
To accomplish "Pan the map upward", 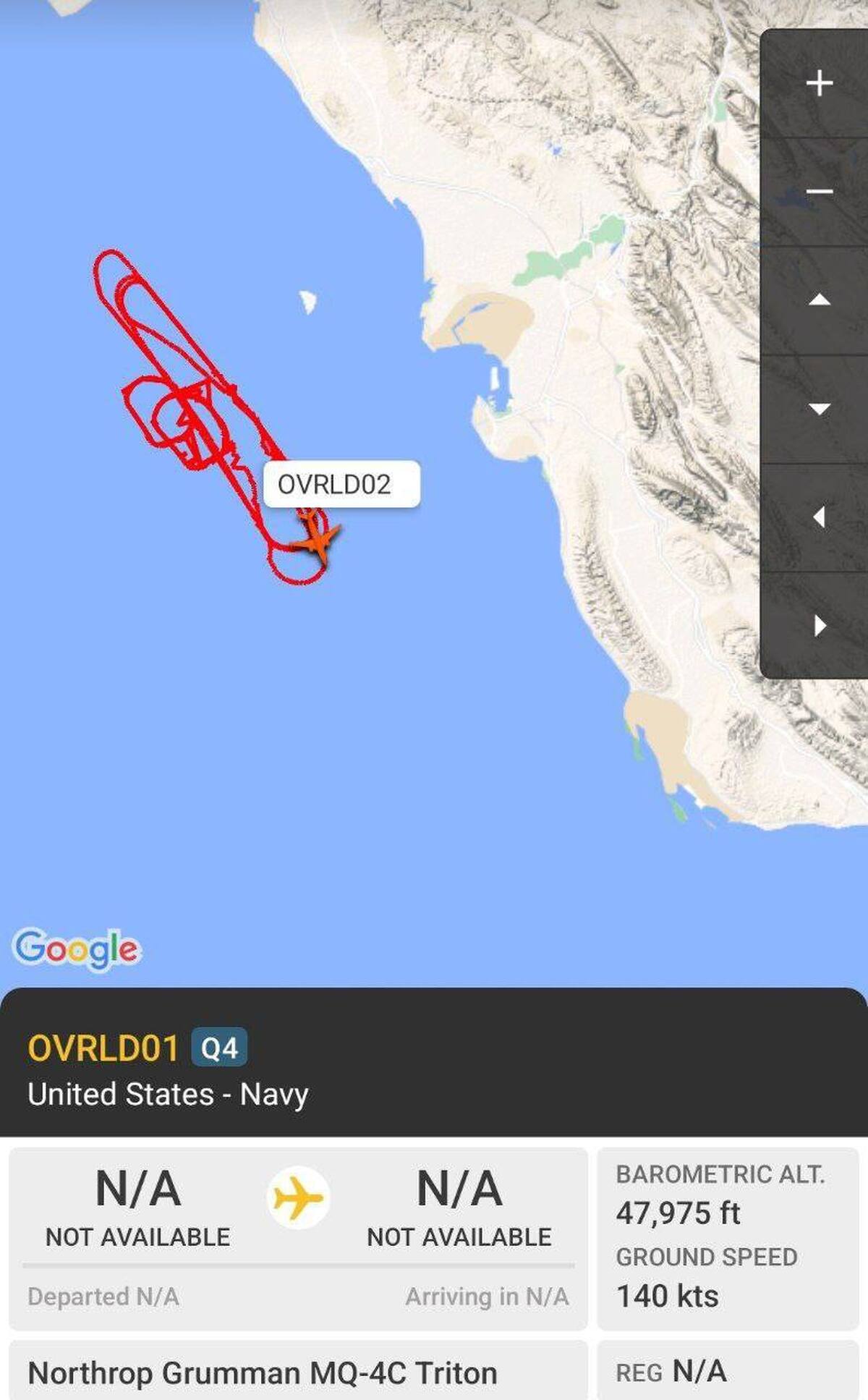I will (x=819, y=300).
